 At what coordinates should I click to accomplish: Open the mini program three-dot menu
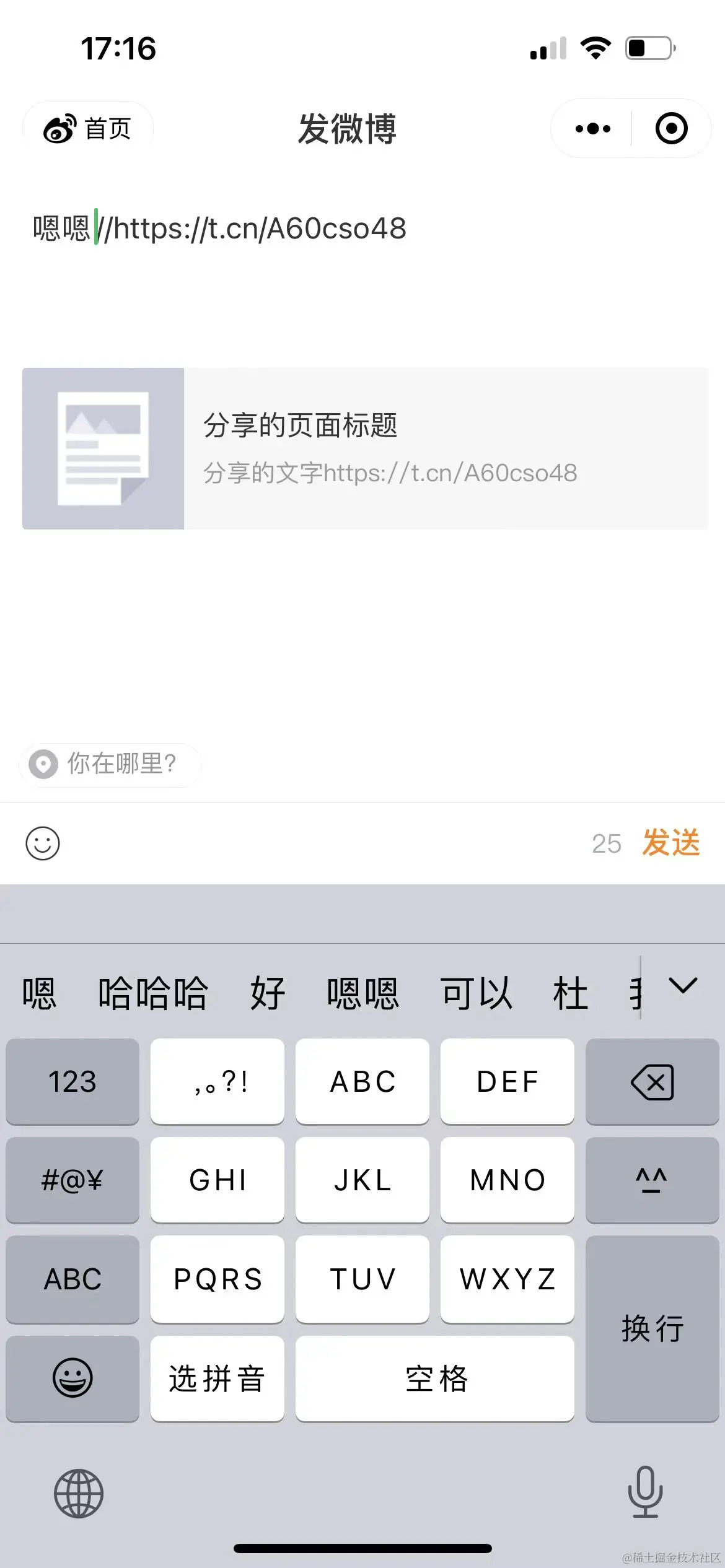point(592,129)
